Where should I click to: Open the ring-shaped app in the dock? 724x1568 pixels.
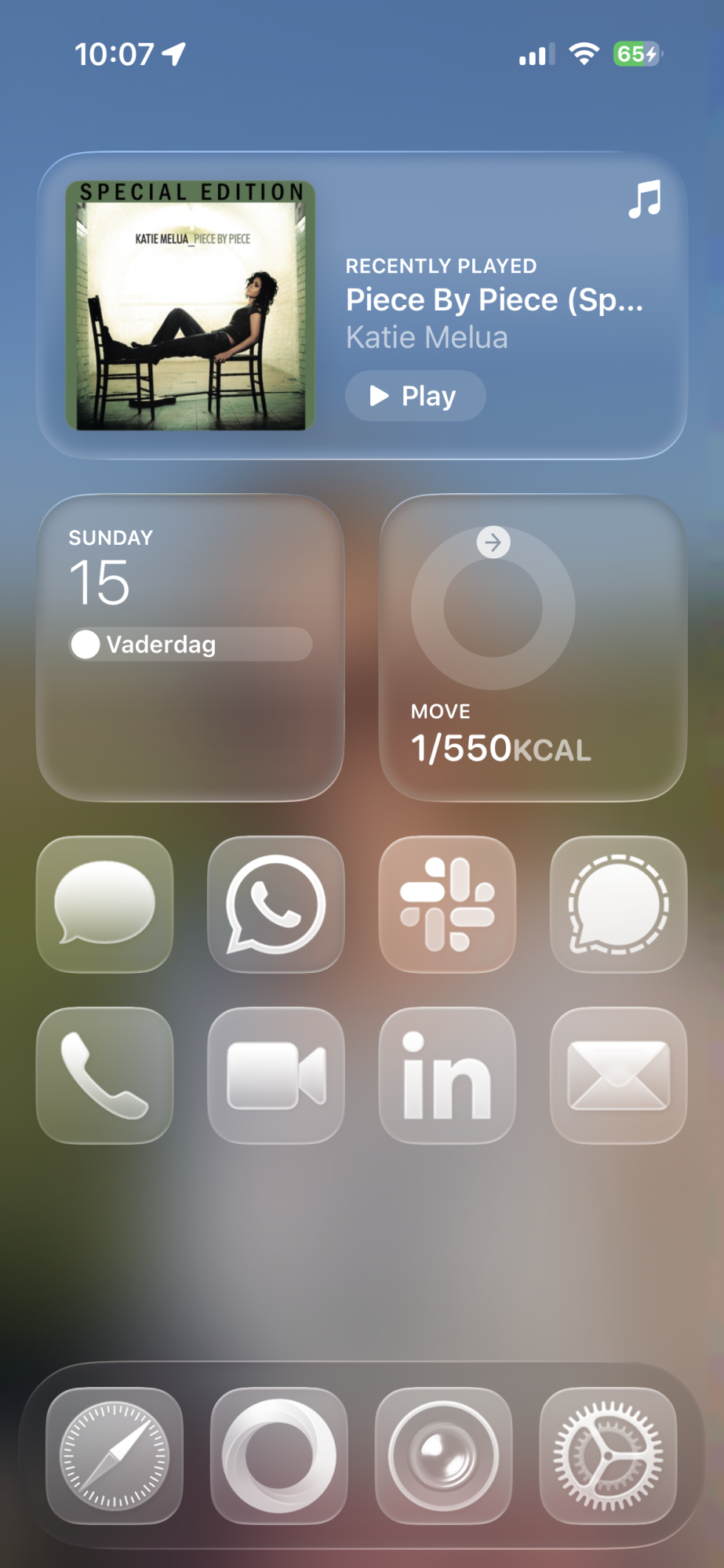click(x=279, y=1456)
